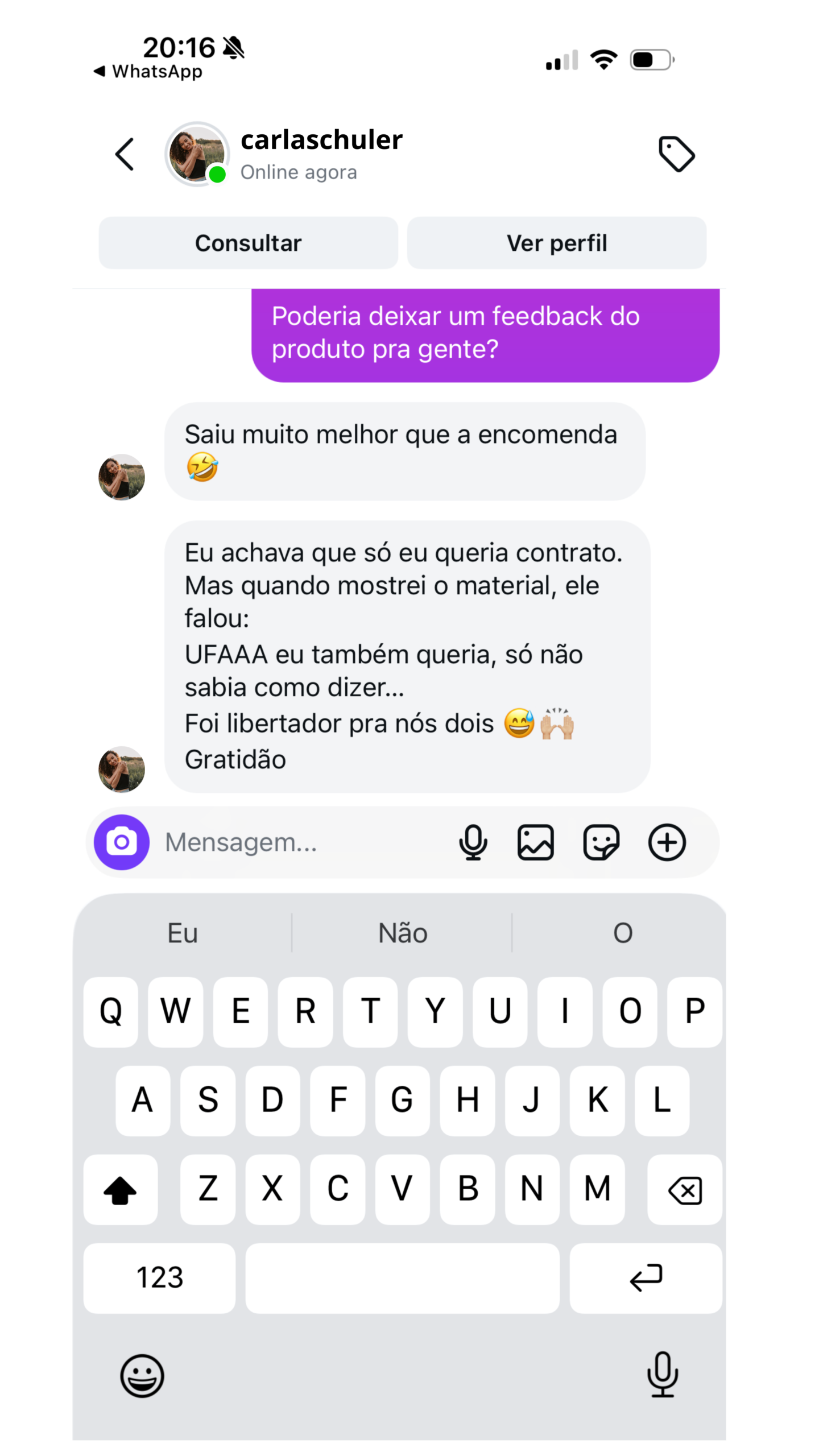
Task: Open the emoji keyboard
Action: 142,1376
